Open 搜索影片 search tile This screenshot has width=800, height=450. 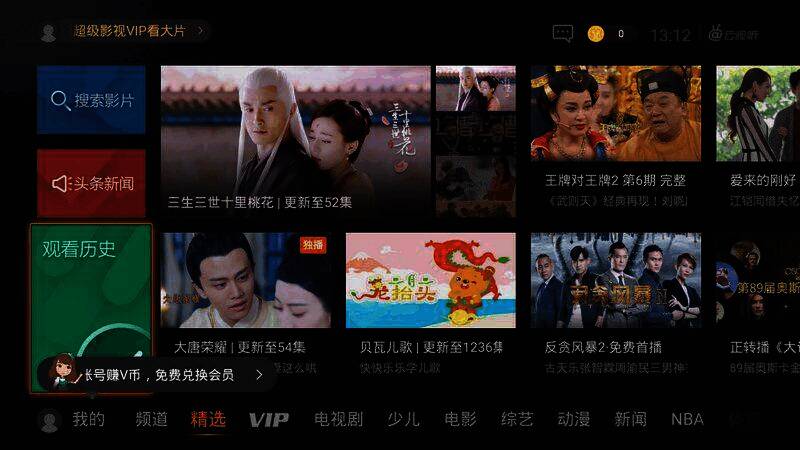click(x=91, y=100)
